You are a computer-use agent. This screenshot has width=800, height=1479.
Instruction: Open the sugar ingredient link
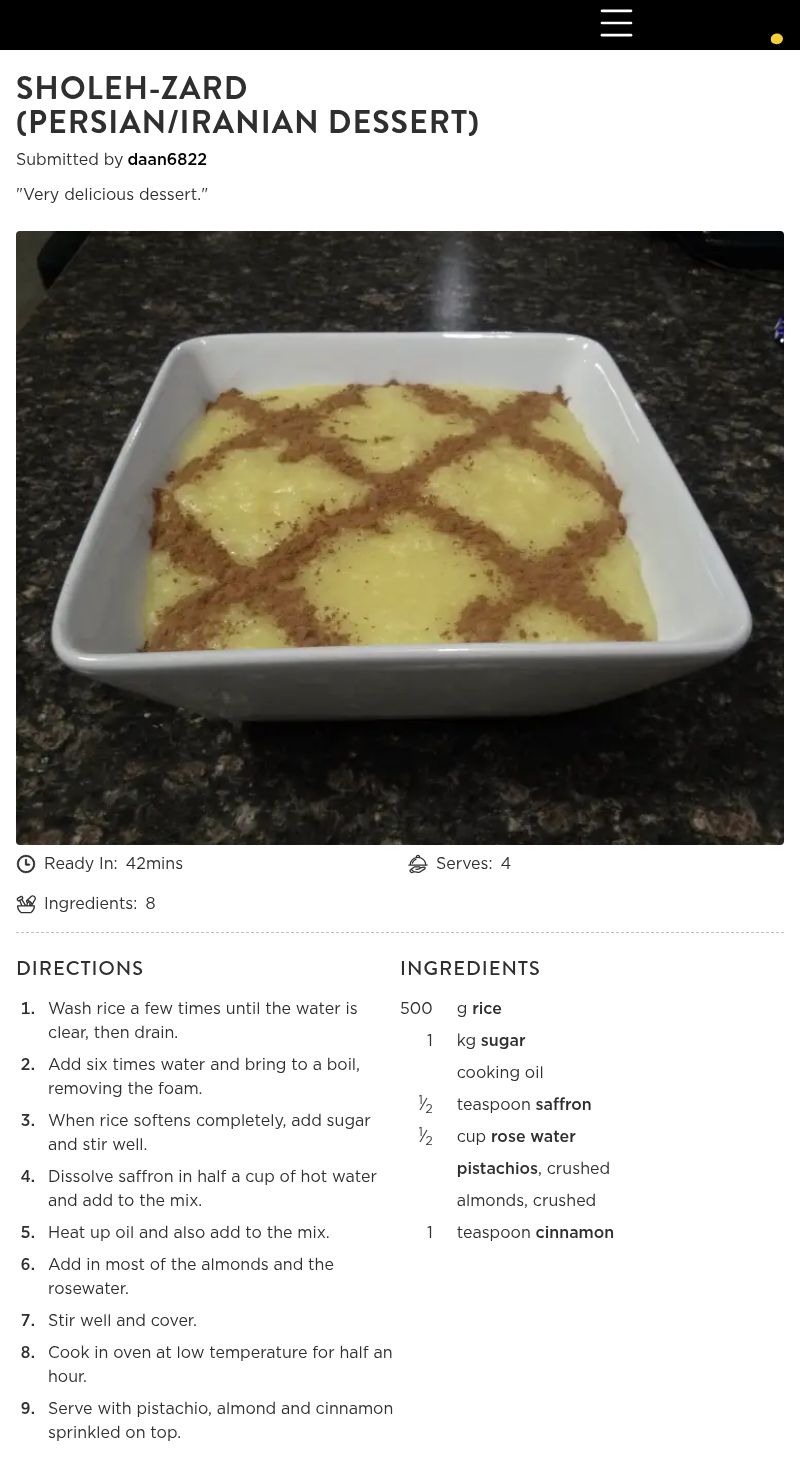(503, 1041)
